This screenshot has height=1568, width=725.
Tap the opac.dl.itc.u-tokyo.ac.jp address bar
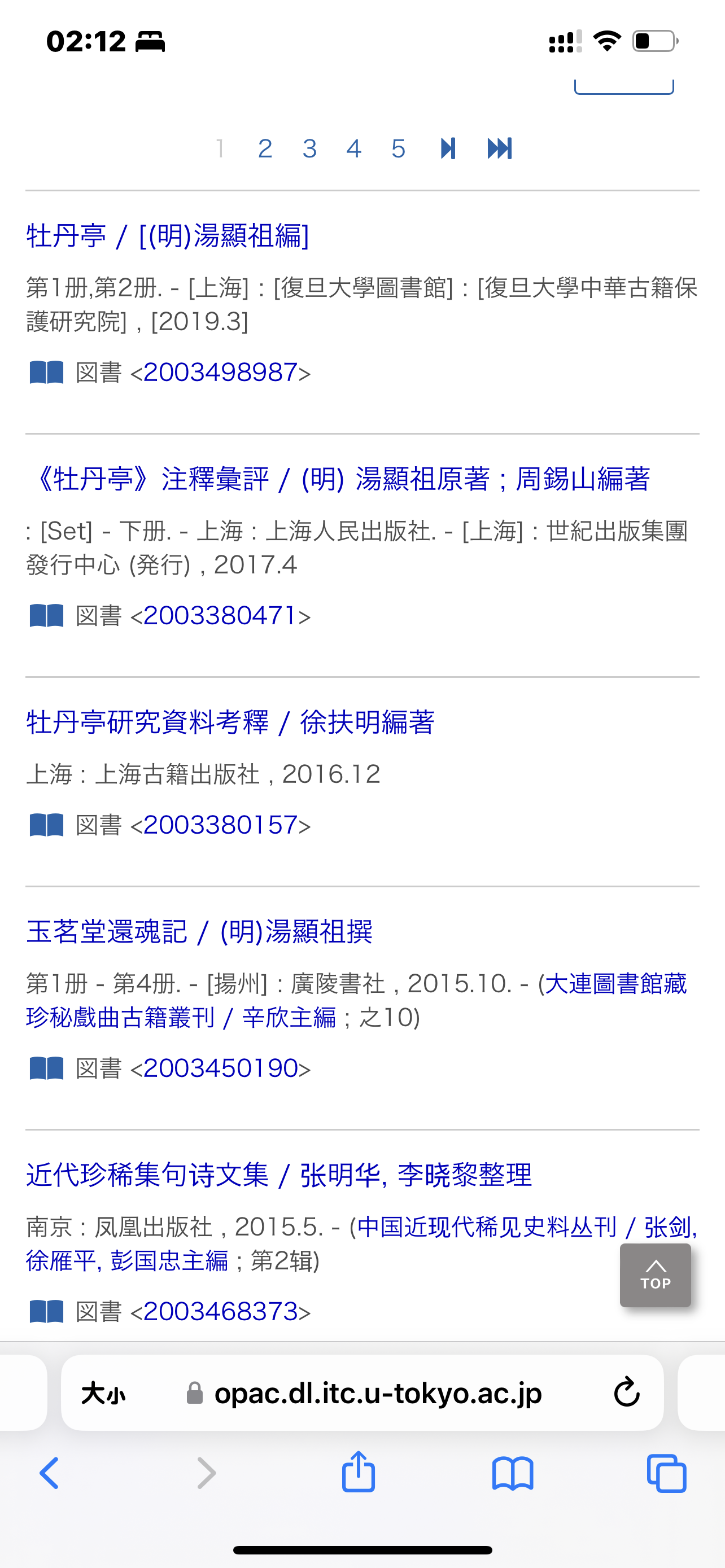(x=377, y=1392)
